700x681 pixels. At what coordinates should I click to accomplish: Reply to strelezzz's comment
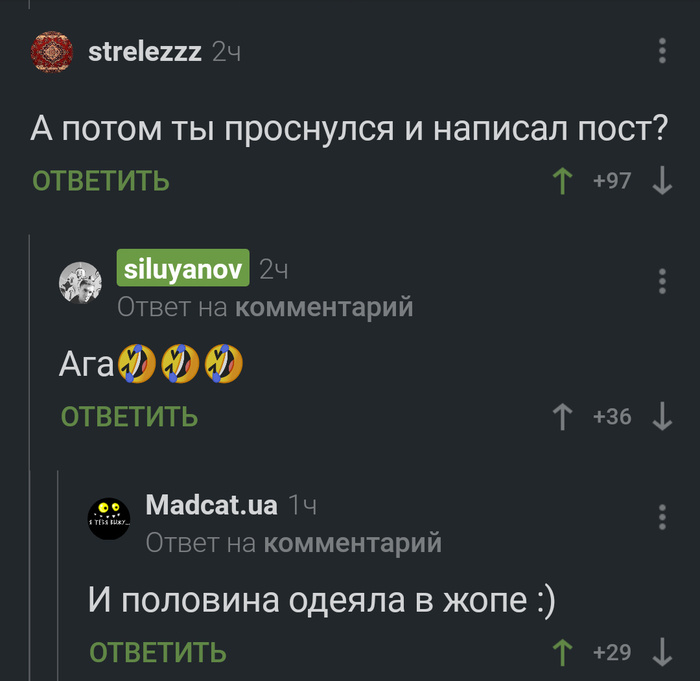coord(101,181)
